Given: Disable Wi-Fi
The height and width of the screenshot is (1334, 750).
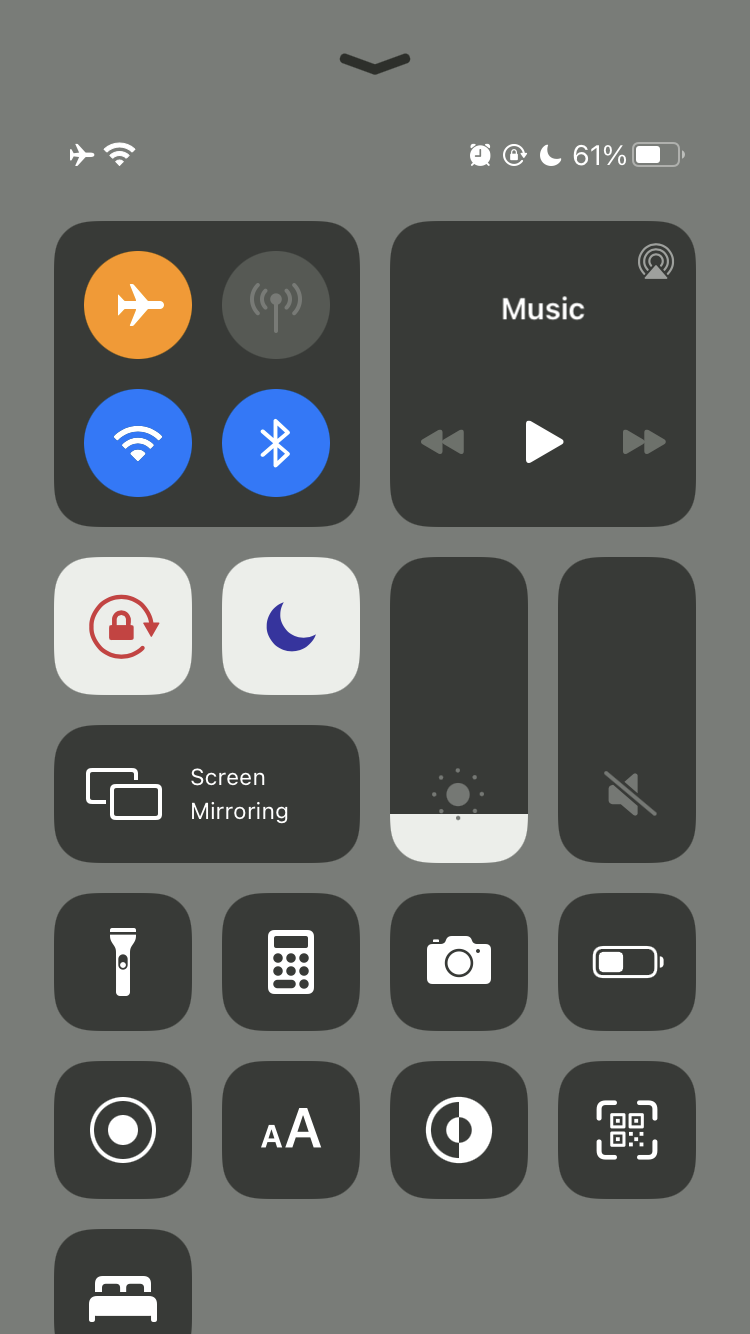Looking at the screenshot, I should point(138,443).
